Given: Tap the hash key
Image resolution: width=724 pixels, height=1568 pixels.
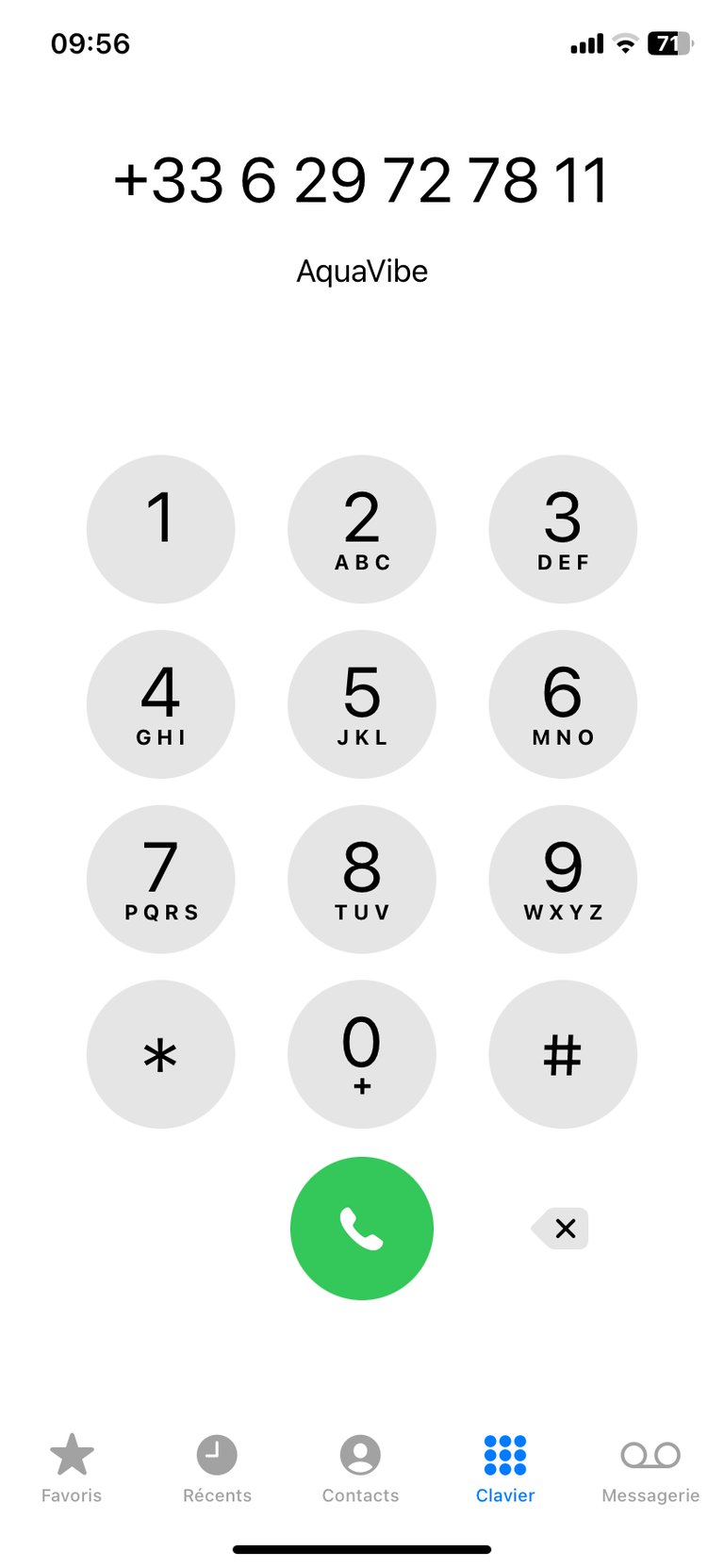Looking at the screenshot, I should (563, 1054).
